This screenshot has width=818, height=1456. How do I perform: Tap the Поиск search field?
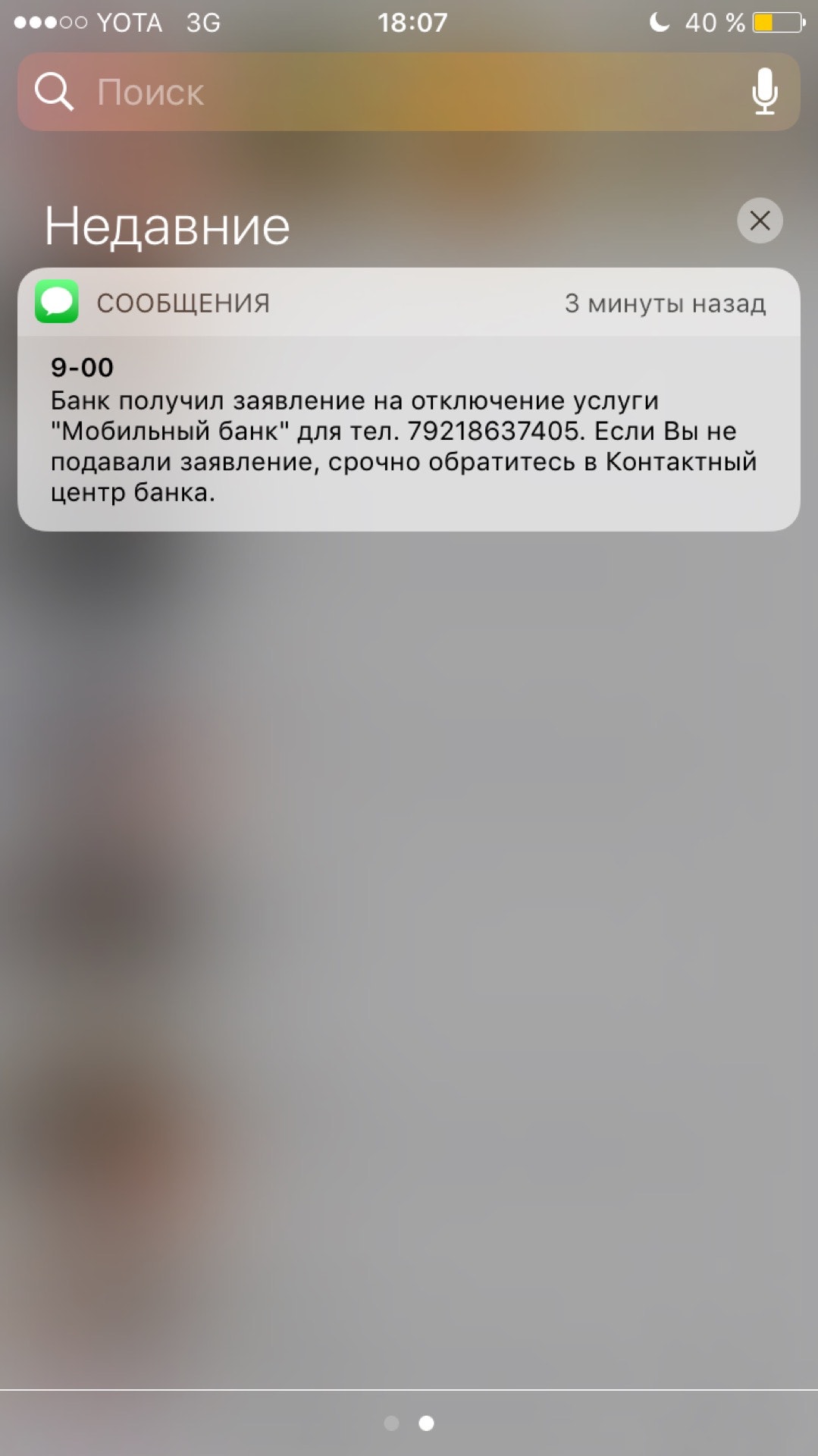click(379, 93)
